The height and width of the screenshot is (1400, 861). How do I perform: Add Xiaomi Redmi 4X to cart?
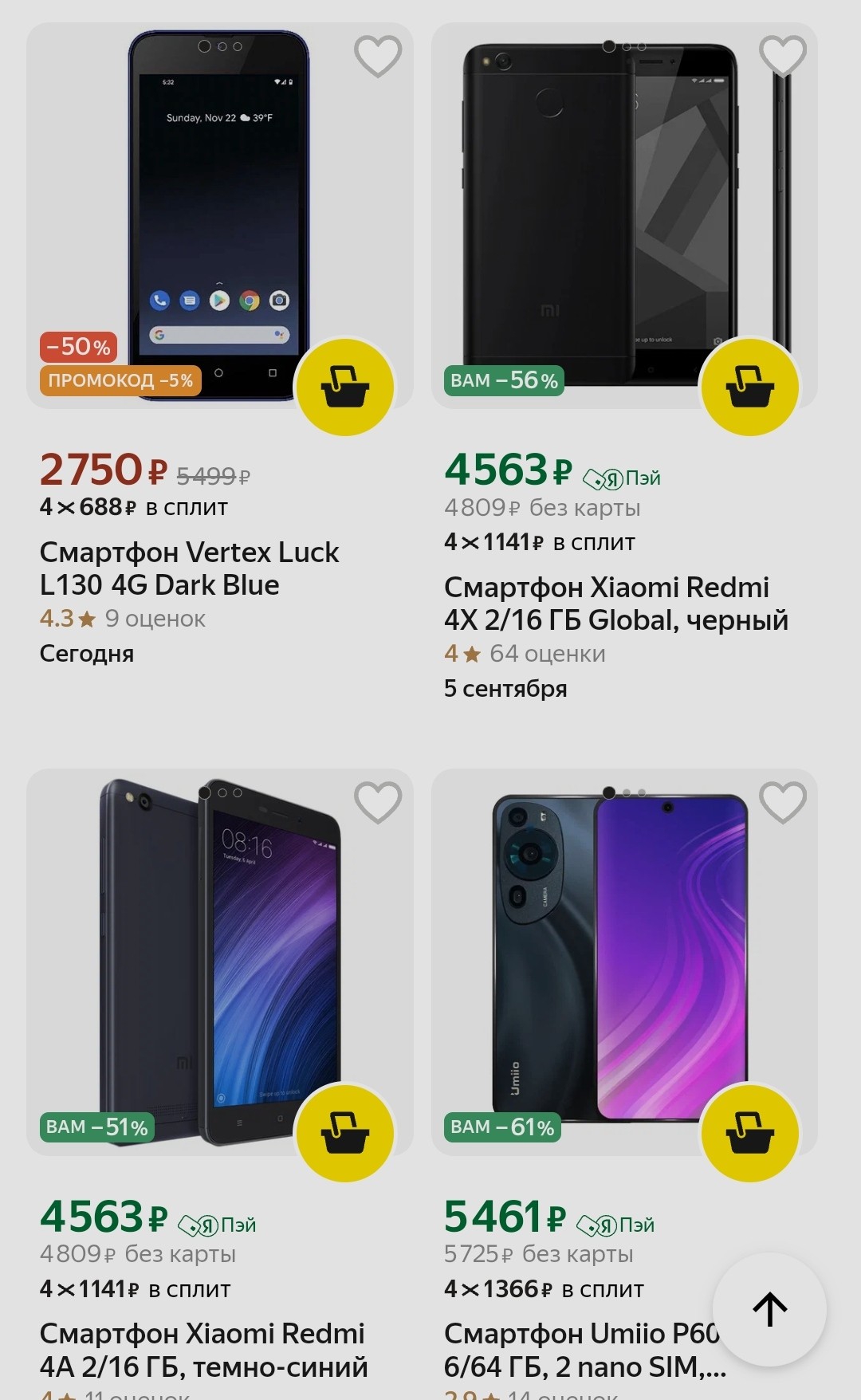tap(750, 387)
